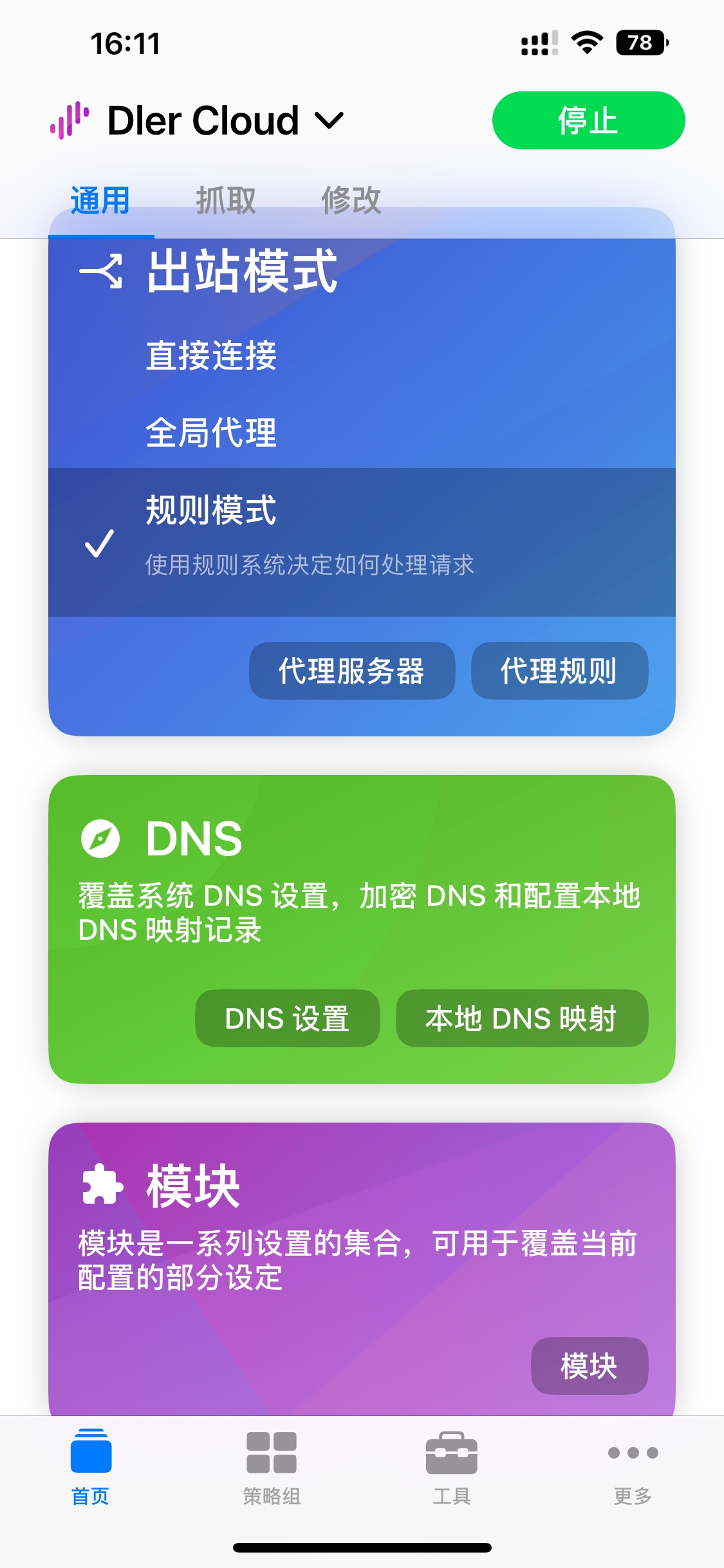The image size is (724, 1568).
Task: Switch to the 修改 tab
Action: pos(351,201)
